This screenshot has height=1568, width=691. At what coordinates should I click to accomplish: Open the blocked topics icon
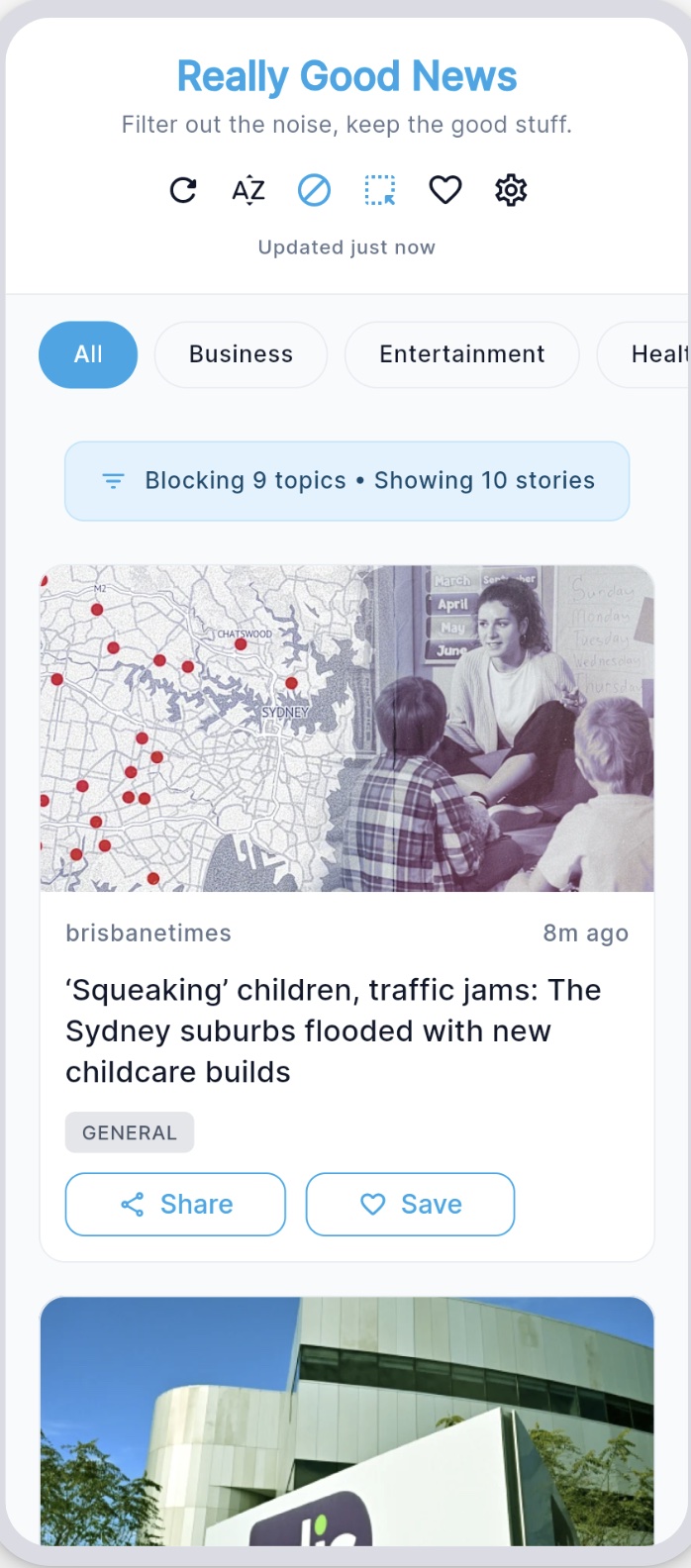[314, 189]
